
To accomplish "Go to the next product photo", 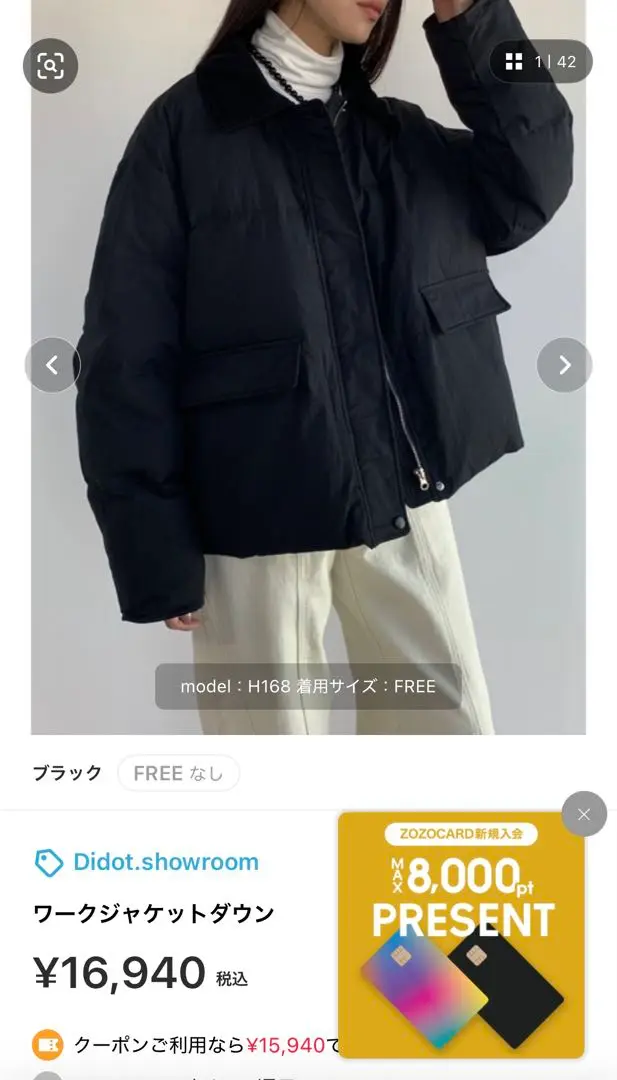I will [565, 365].
